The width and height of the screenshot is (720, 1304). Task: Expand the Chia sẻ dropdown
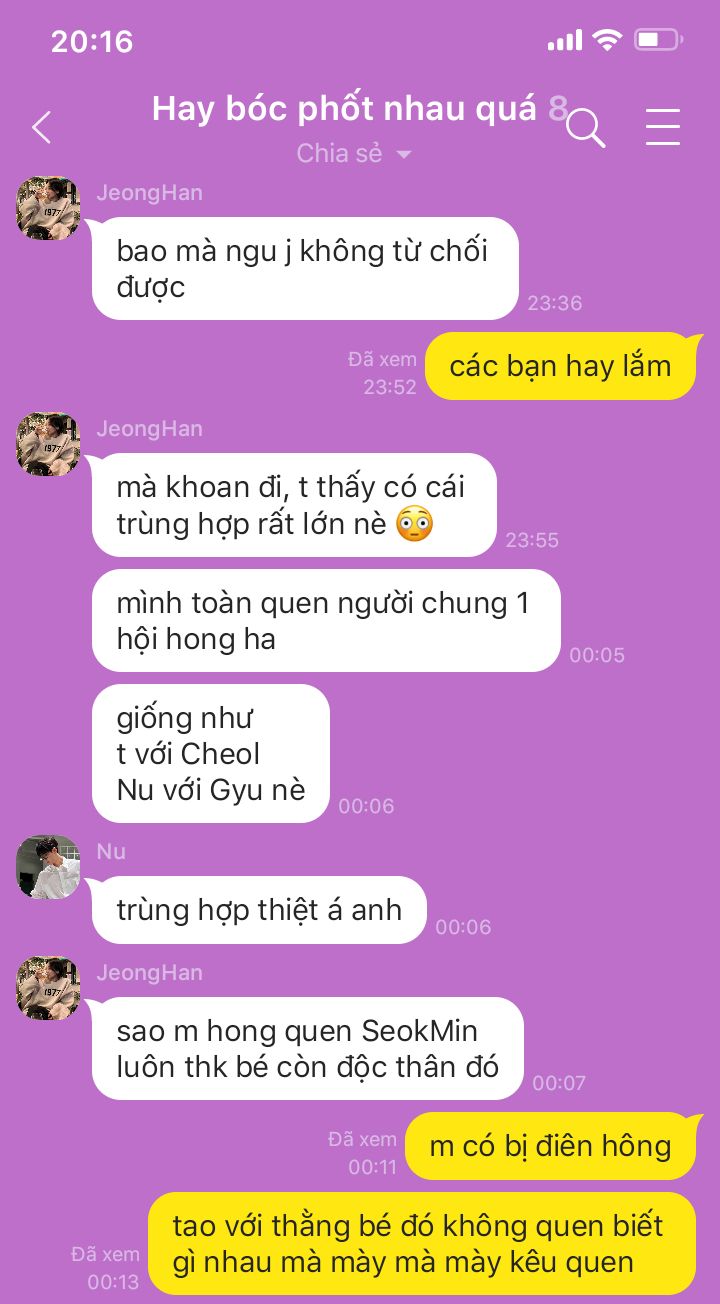pyautogui.click(x=354, y=154)
